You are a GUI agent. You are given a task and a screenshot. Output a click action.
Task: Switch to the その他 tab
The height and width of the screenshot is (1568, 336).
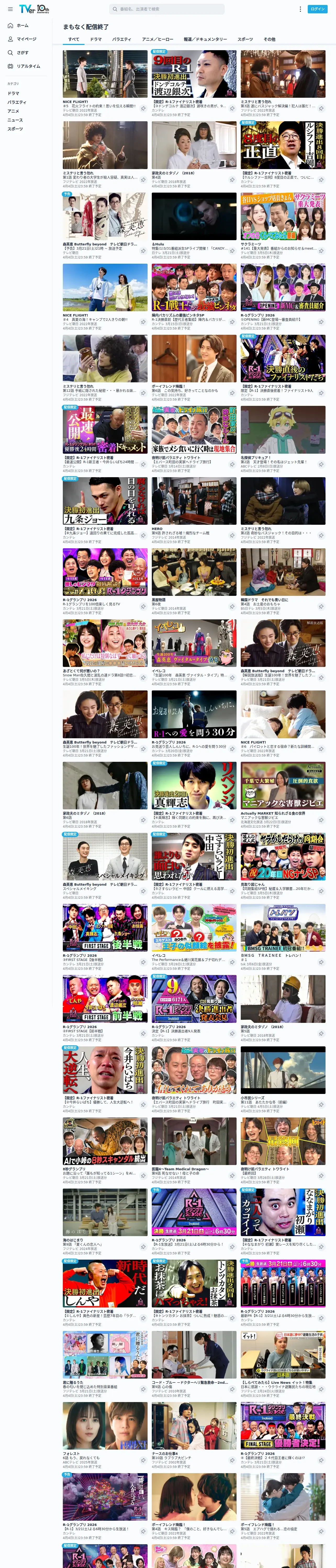tap(269, 39)
